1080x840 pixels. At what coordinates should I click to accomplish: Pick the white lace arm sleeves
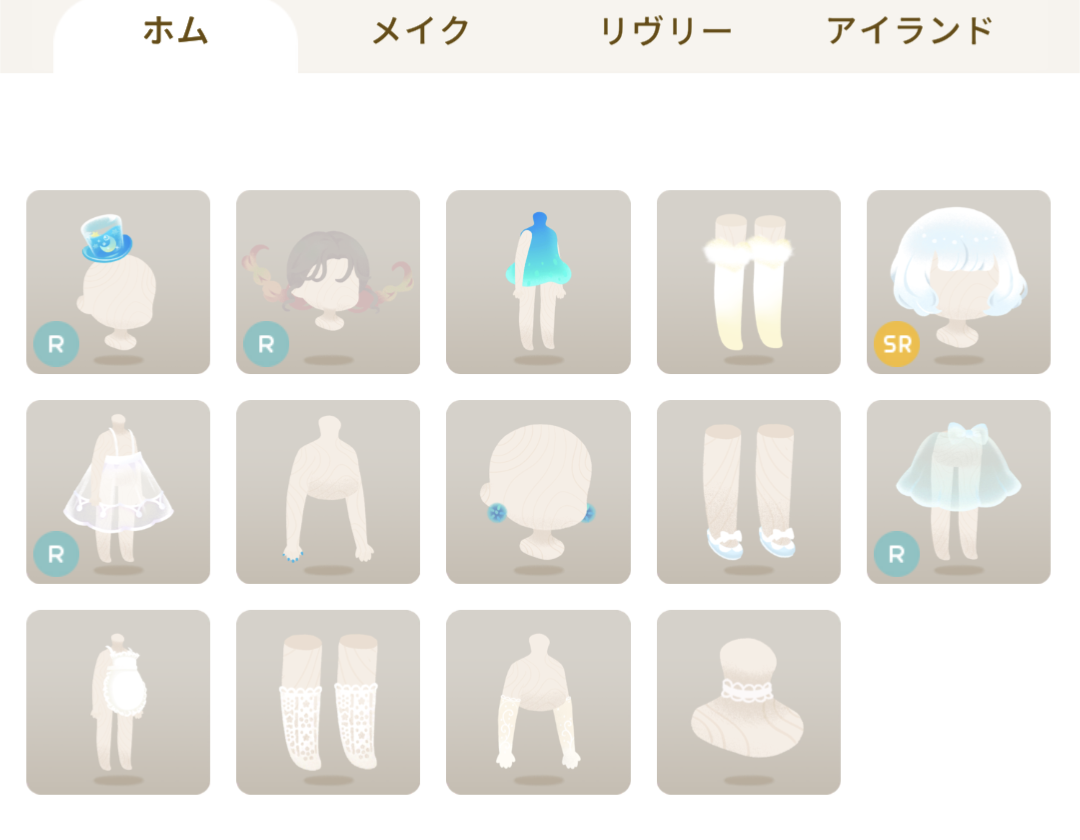[x=538, y=702]
